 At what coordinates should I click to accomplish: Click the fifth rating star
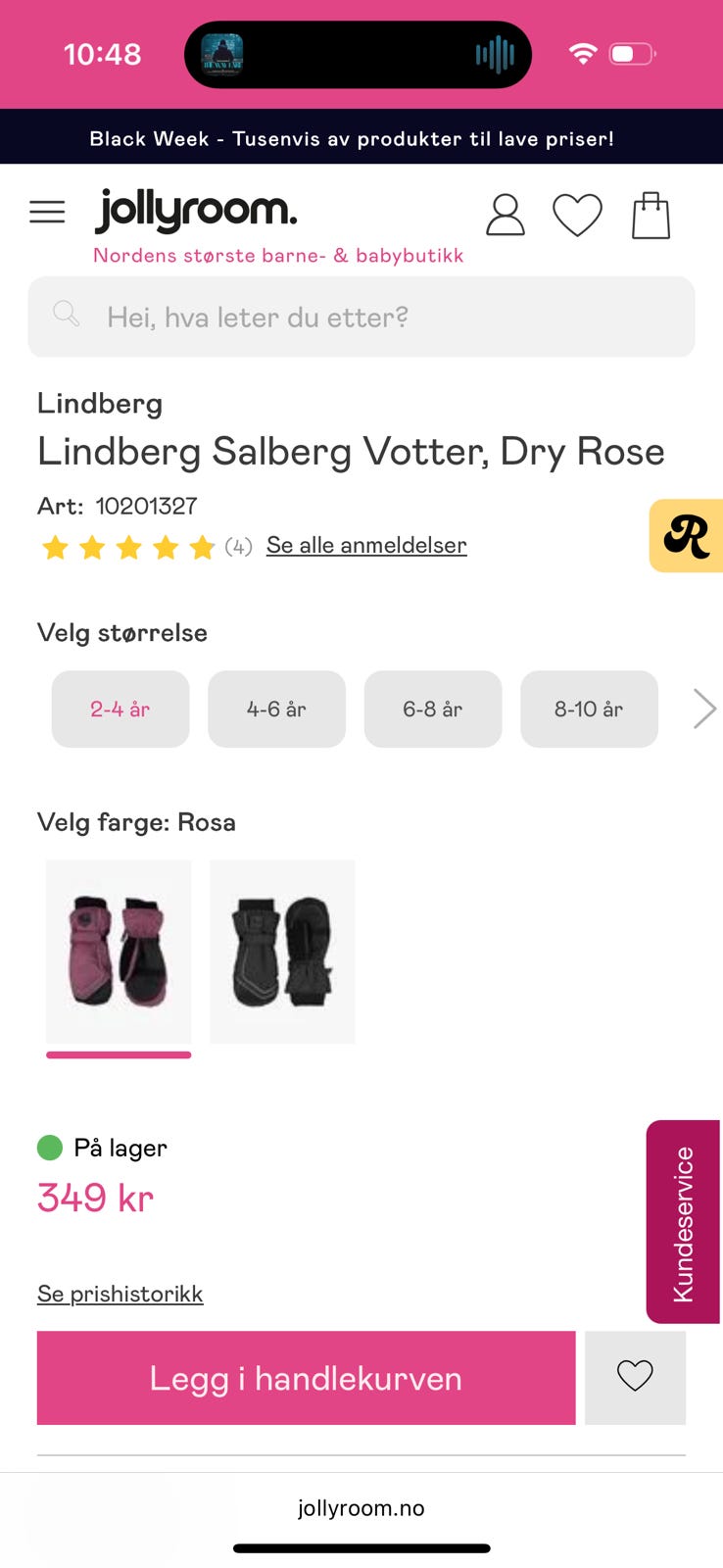[x=201, y=547]
